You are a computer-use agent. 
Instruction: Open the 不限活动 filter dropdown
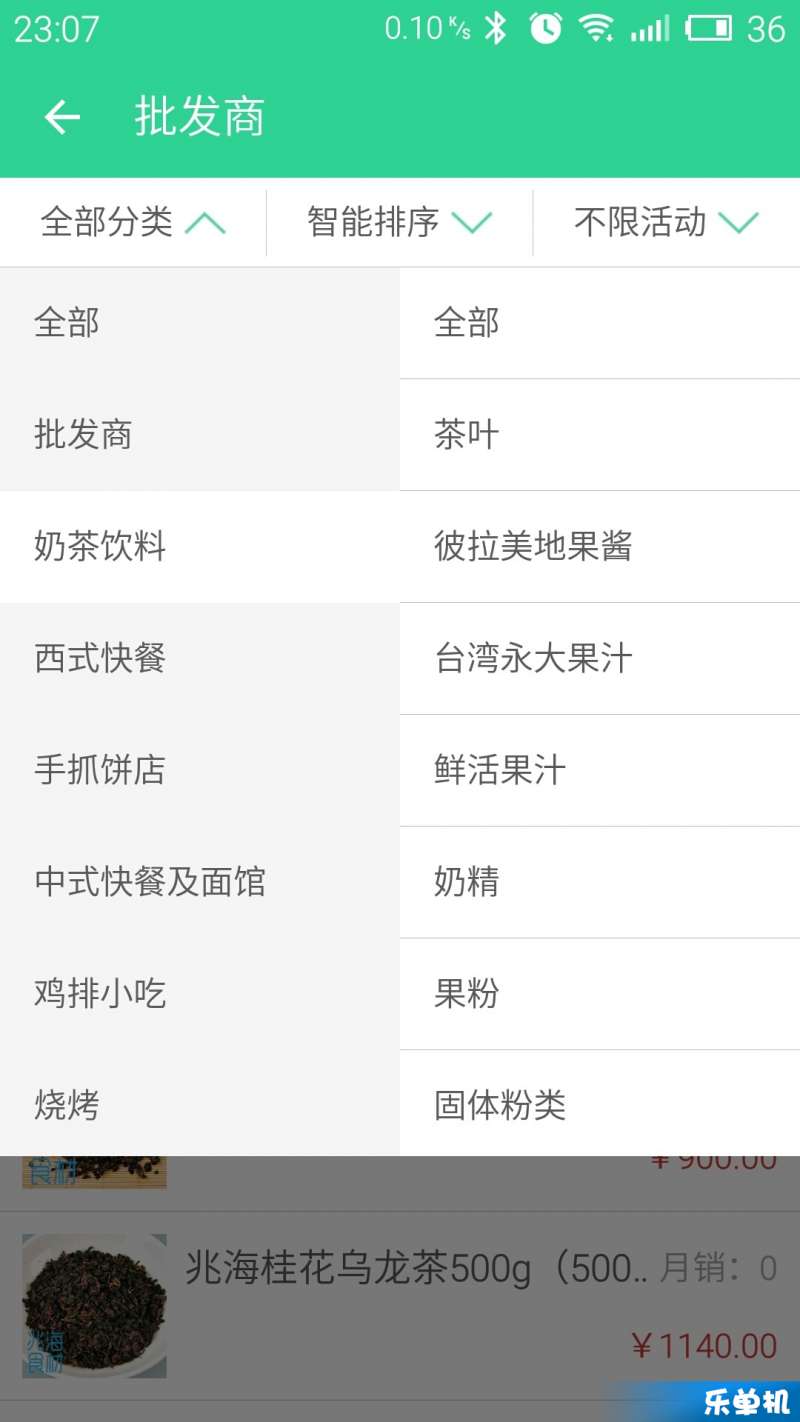click(667, 222)
